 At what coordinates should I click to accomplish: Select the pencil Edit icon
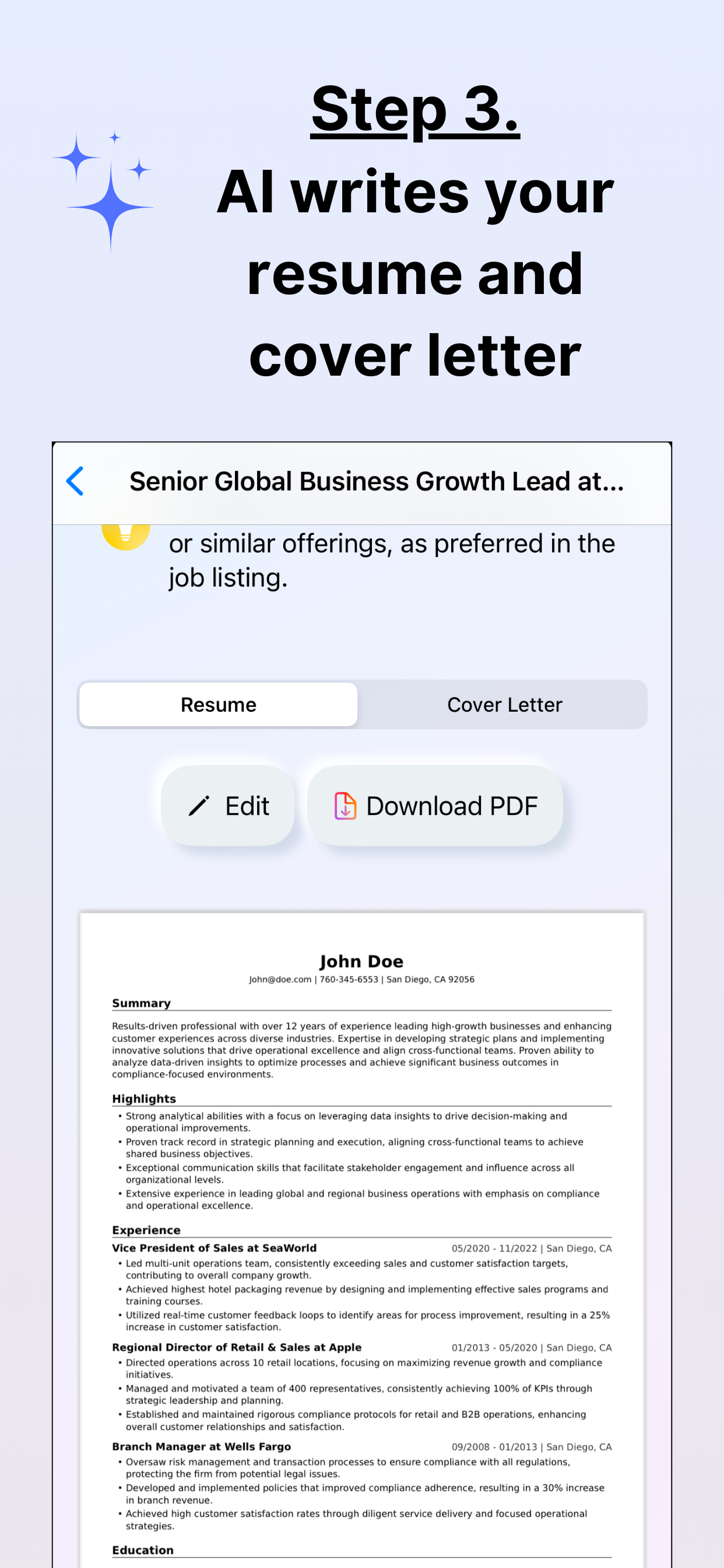[199, 806]
